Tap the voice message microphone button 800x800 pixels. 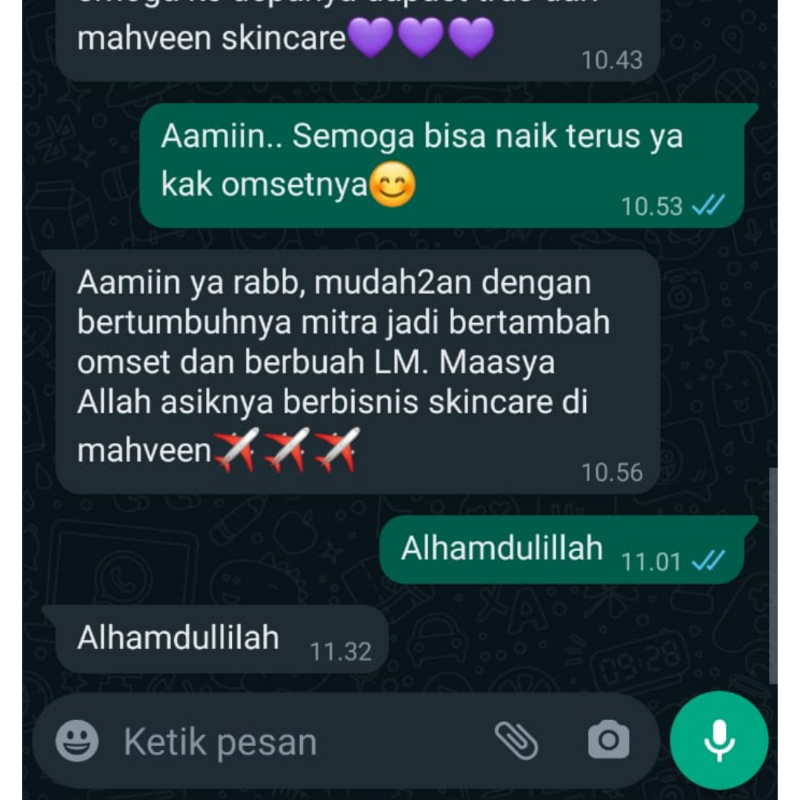pyautogui.click(x=719, y=741)
